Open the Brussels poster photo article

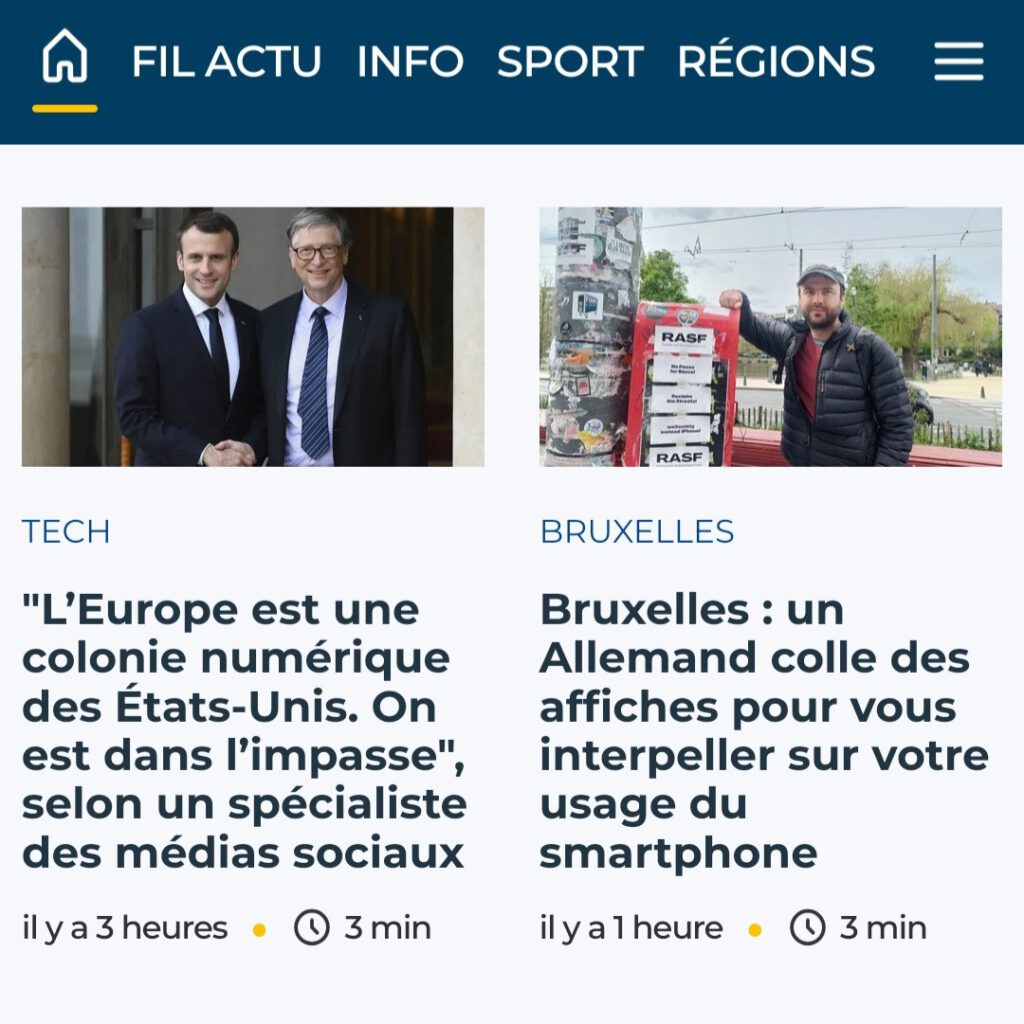coord(770,337)
